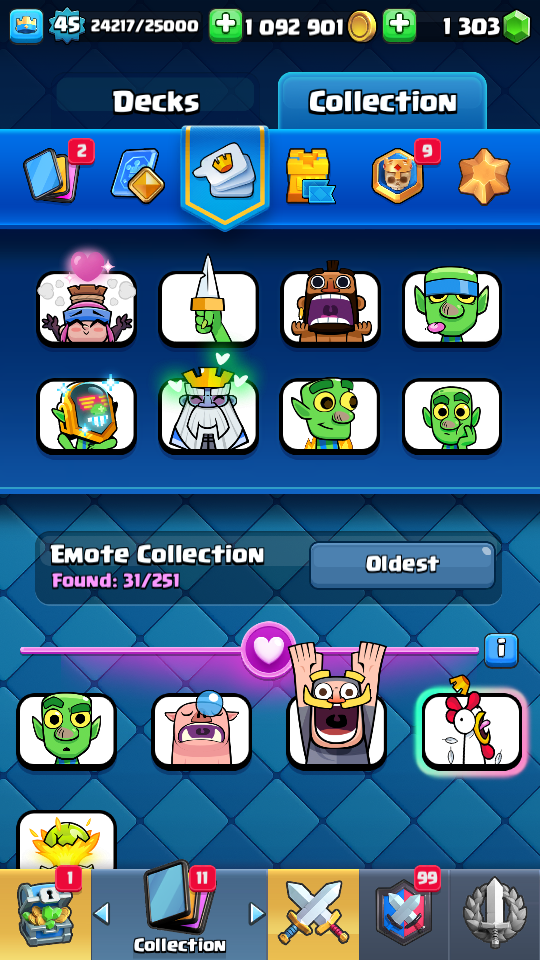Screen dimensions: 540x960
Task: Select the chicken emote in the collection
Action: 472,731
